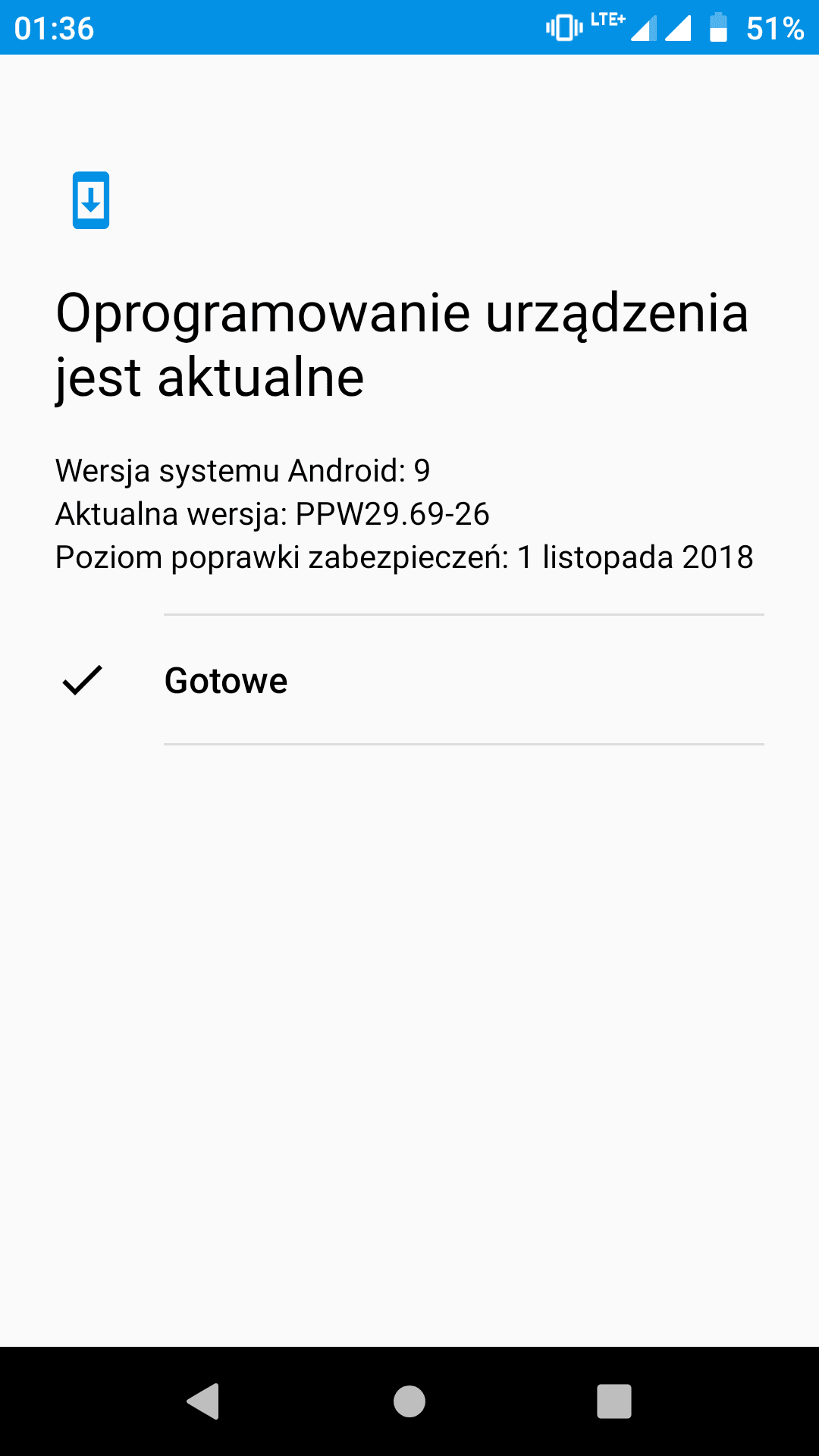Return to the home screen
Viewport: 819px width, 1456px height.
(x=409, y=1401)
